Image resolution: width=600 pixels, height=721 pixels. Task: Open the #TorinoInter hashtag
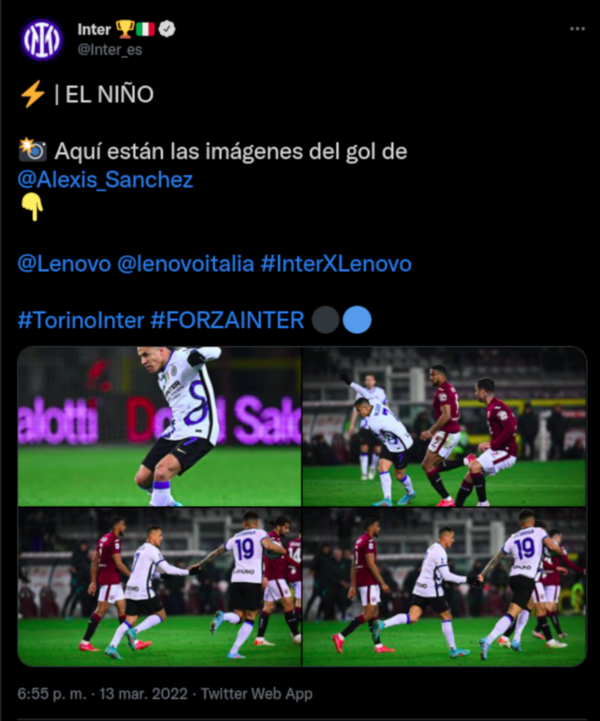(x=80, y=320)
